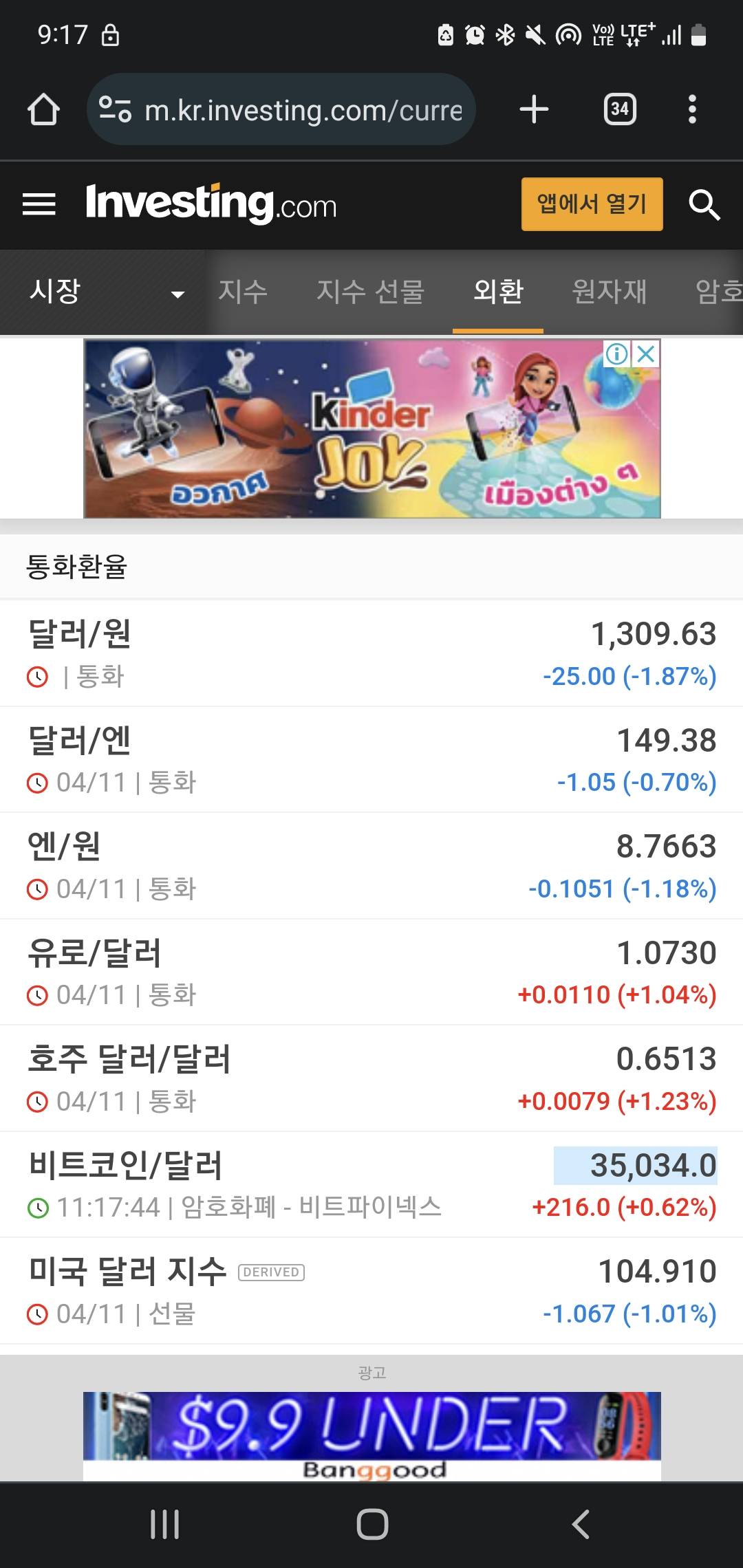743x1568 pixels.
Task: Open the 달러/원 exchange rate row
Action: pyautogui.click(x=371, y=653)
